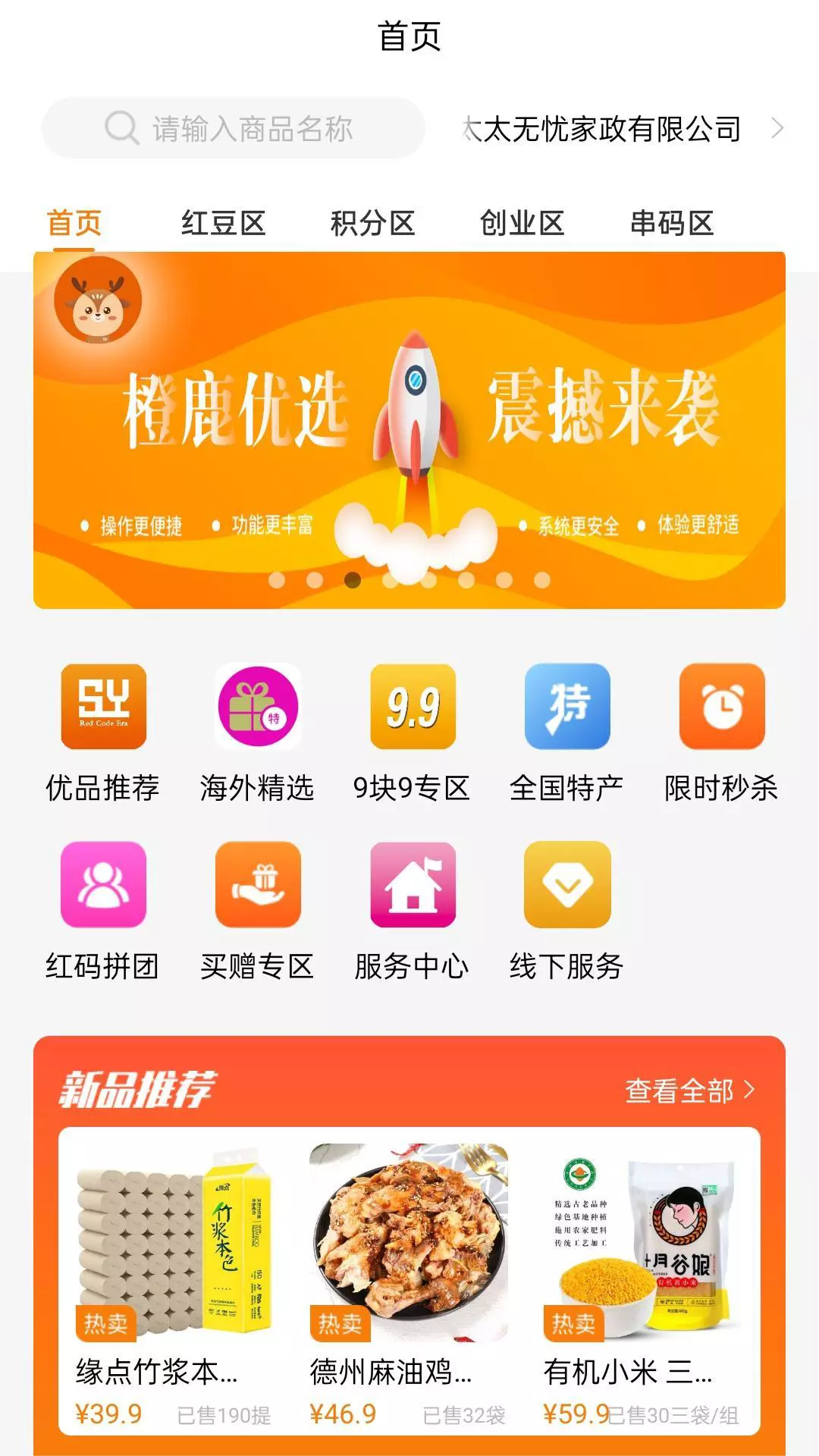Image resolution: width=819 pixels, height=1456 pixels.
Task: Open 海外精选 category
Action: (258, 733)
